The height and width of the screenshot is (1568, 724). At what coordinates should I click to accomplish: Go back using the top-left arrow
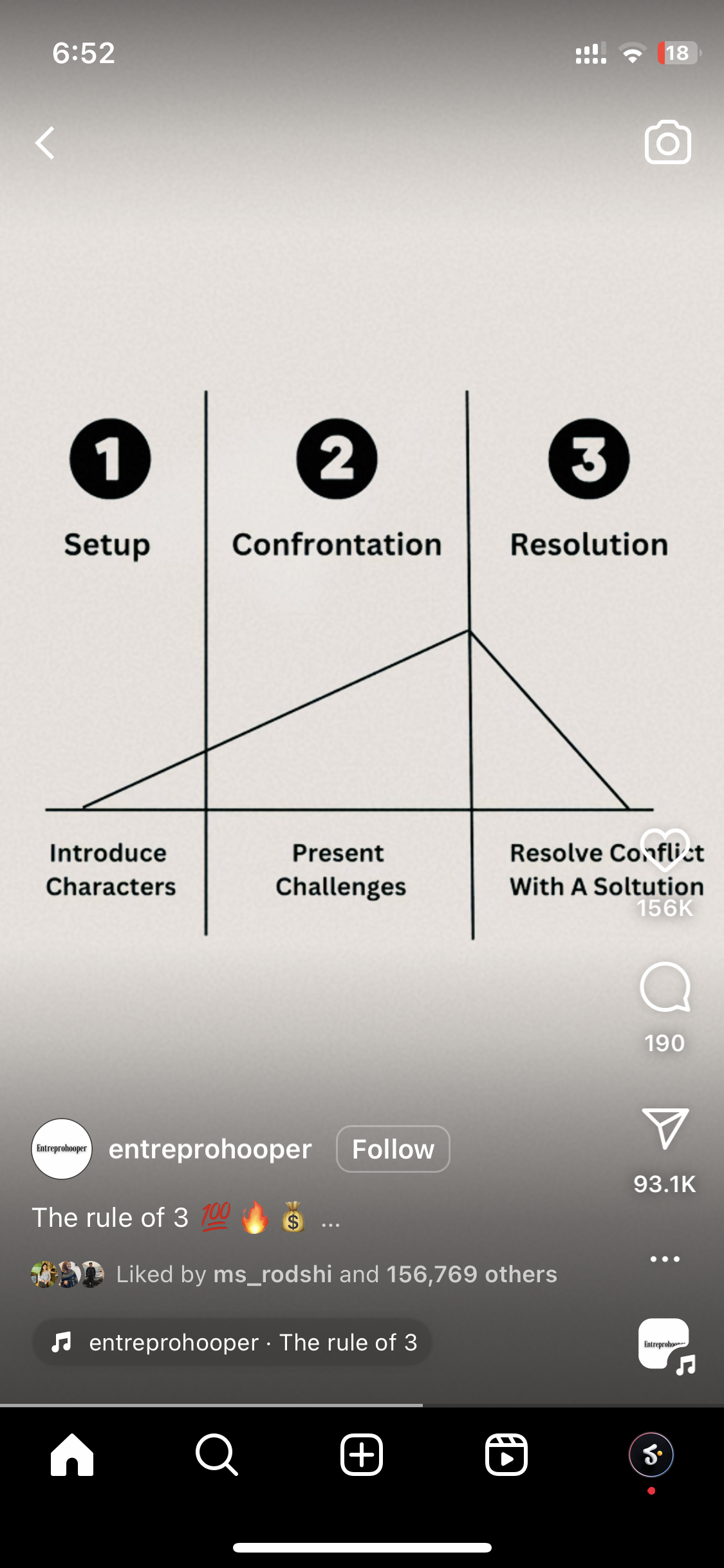pos(45,143)
